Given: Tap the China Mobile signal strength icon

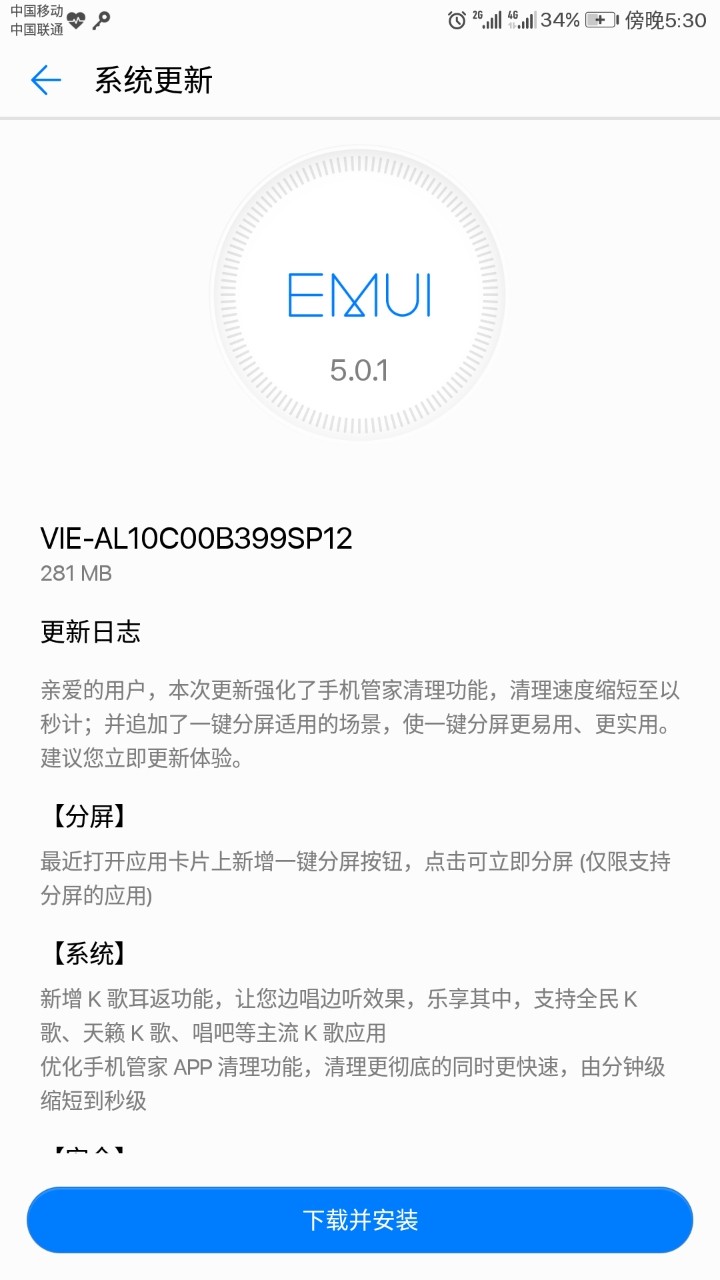Looking at the screenshot, I should 490,18.
